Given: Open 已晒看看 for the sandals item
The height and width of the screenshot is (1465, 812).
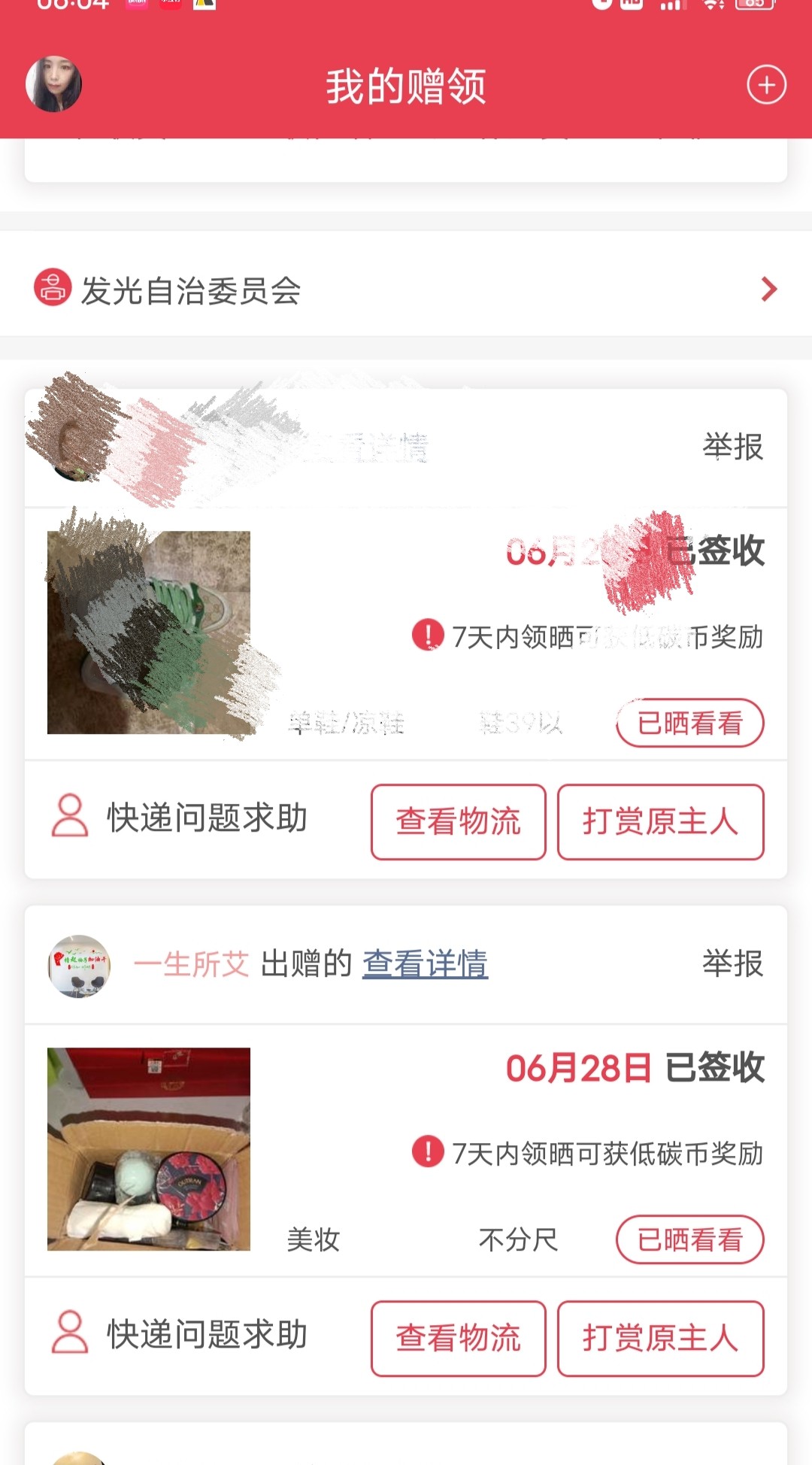Looking at the screenshot, I should click(689, 723).
